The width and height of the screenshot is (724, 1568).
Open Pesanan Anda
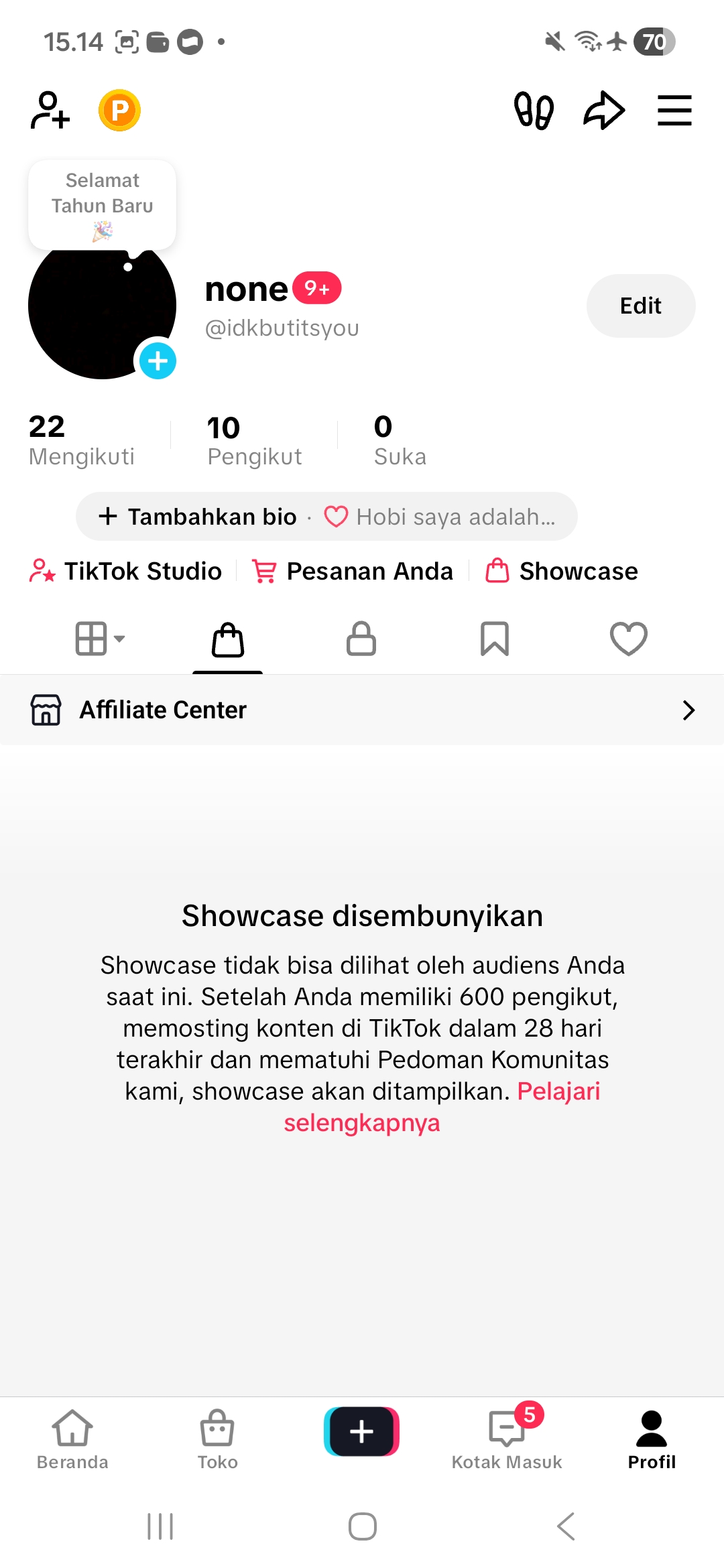tap(353, 571)
